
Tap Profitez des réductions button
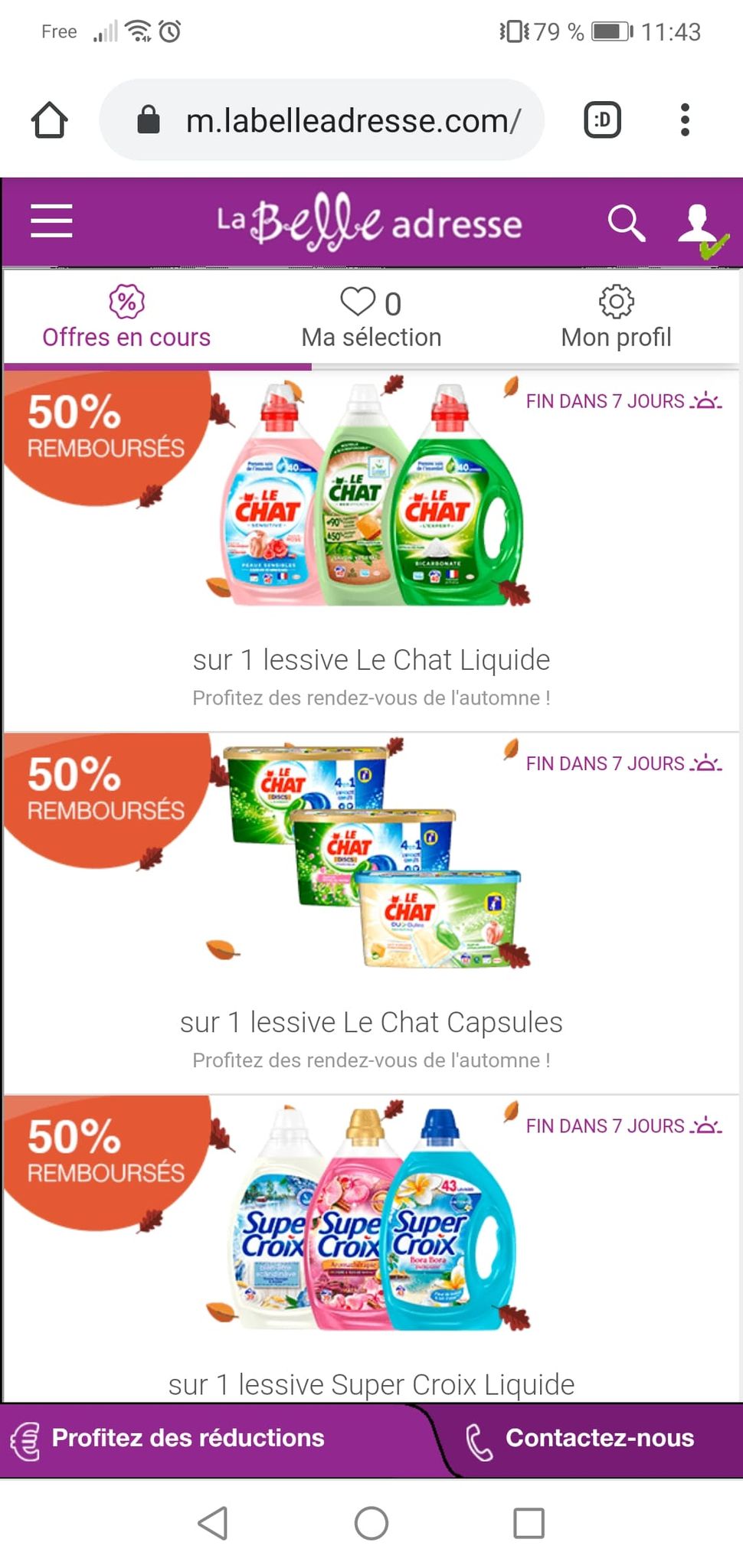pyautogui.click(x=188, y=1438)
